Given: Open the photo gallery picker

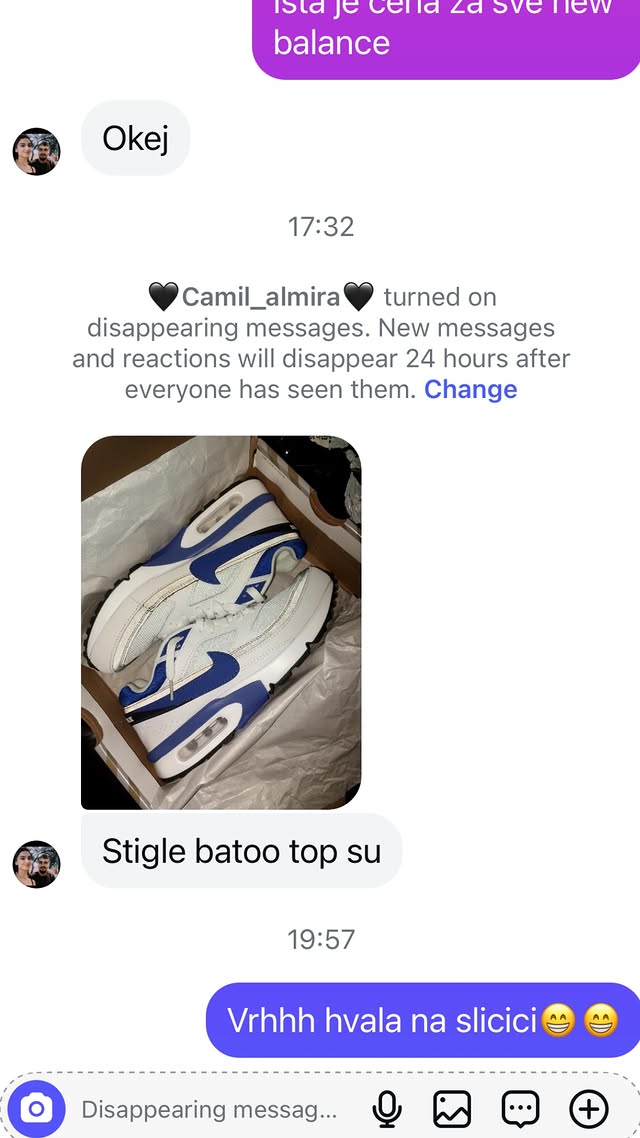Looking at the screenshot, I should click(x=452, y=1108).
